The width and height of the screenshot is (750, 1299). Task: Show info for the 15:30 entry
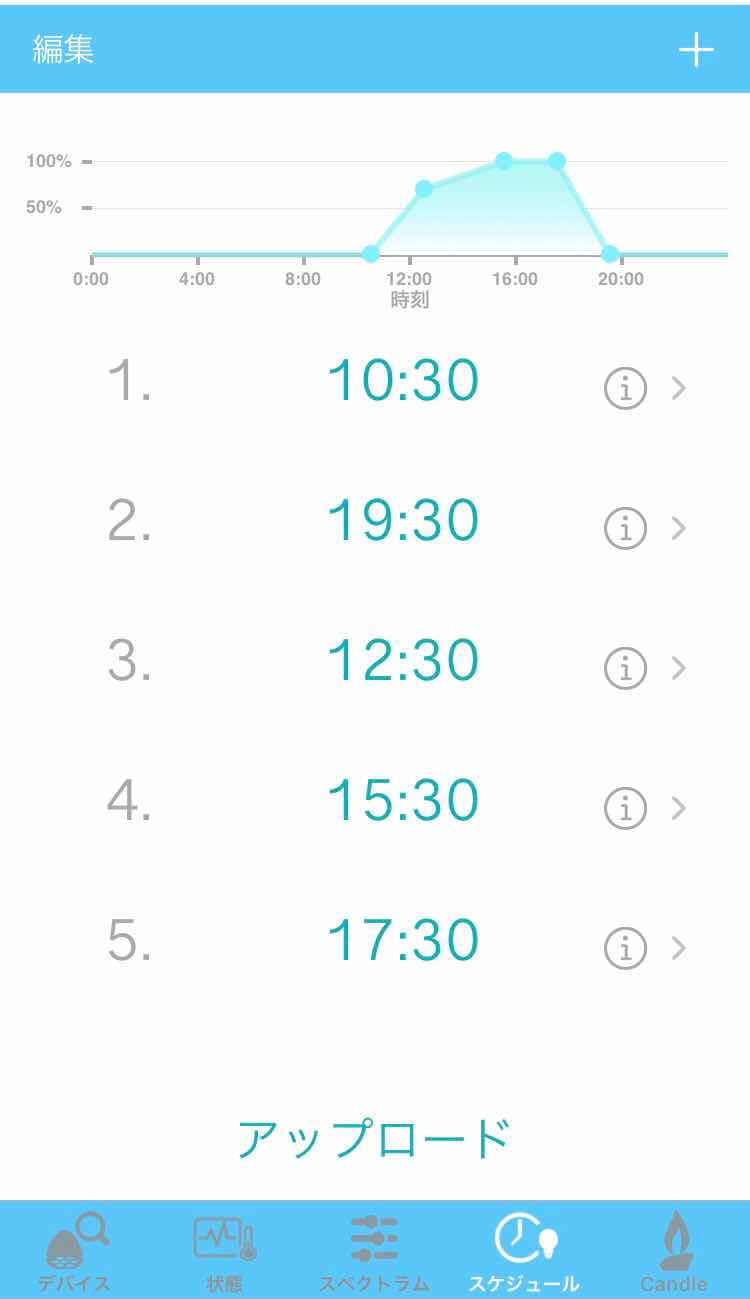626,808
